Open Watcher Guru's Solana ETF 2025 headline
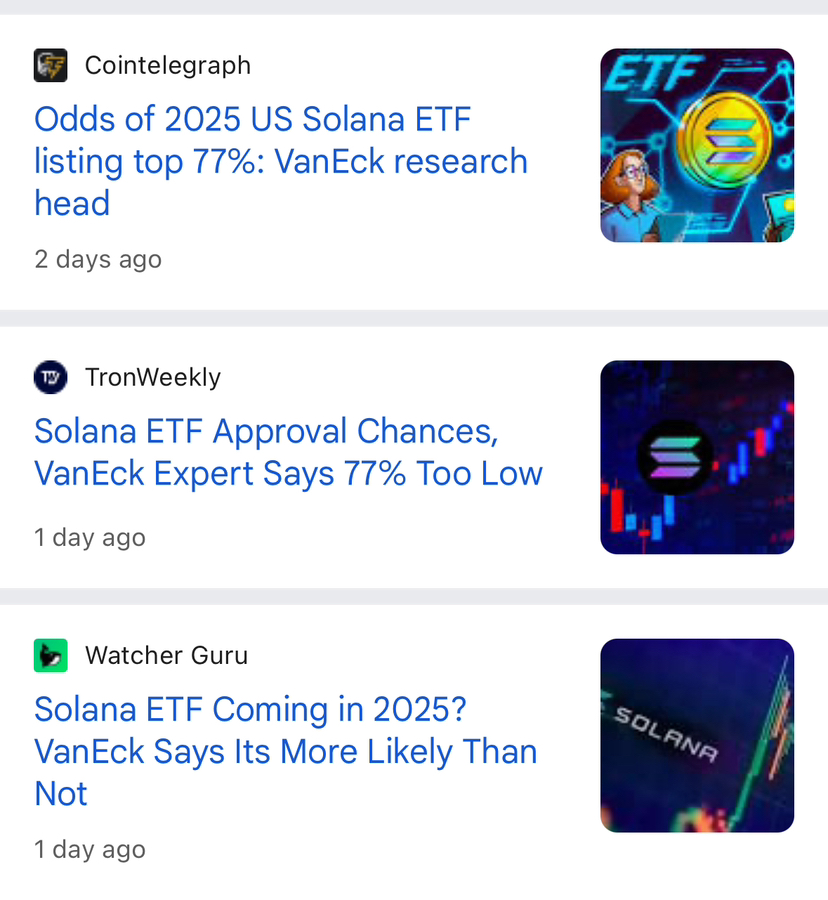Image resolution: width=828 pixels, height=900 pixels. (285, 751)
